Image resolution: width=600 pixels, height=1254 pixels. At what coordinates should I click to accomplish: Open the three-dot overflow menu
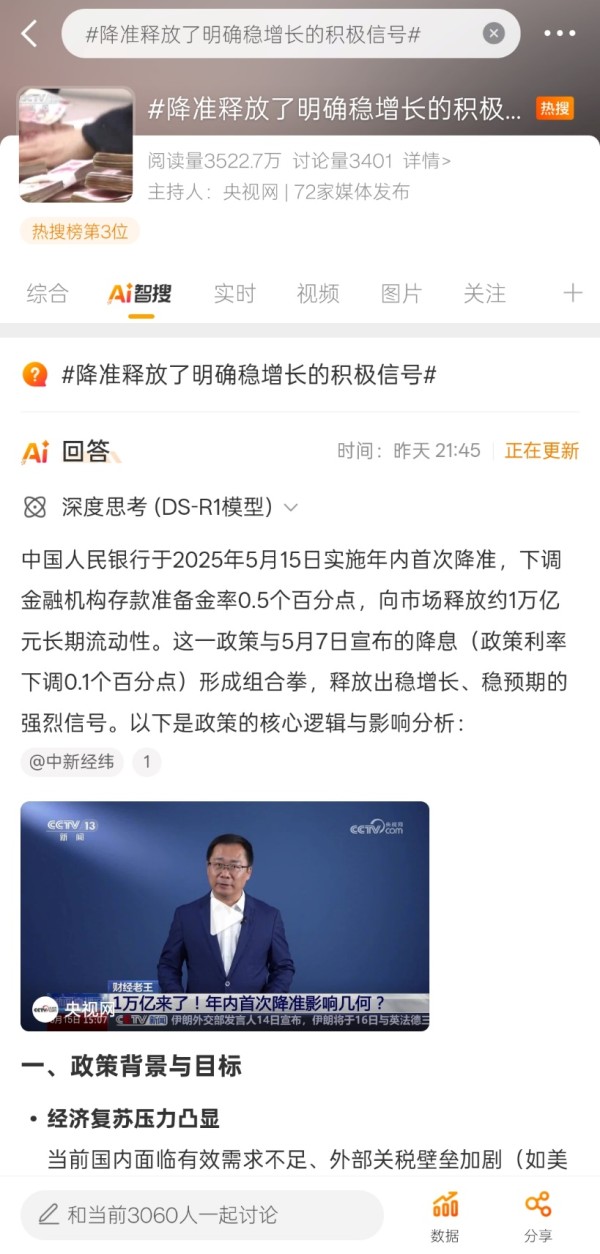(559, 34)
